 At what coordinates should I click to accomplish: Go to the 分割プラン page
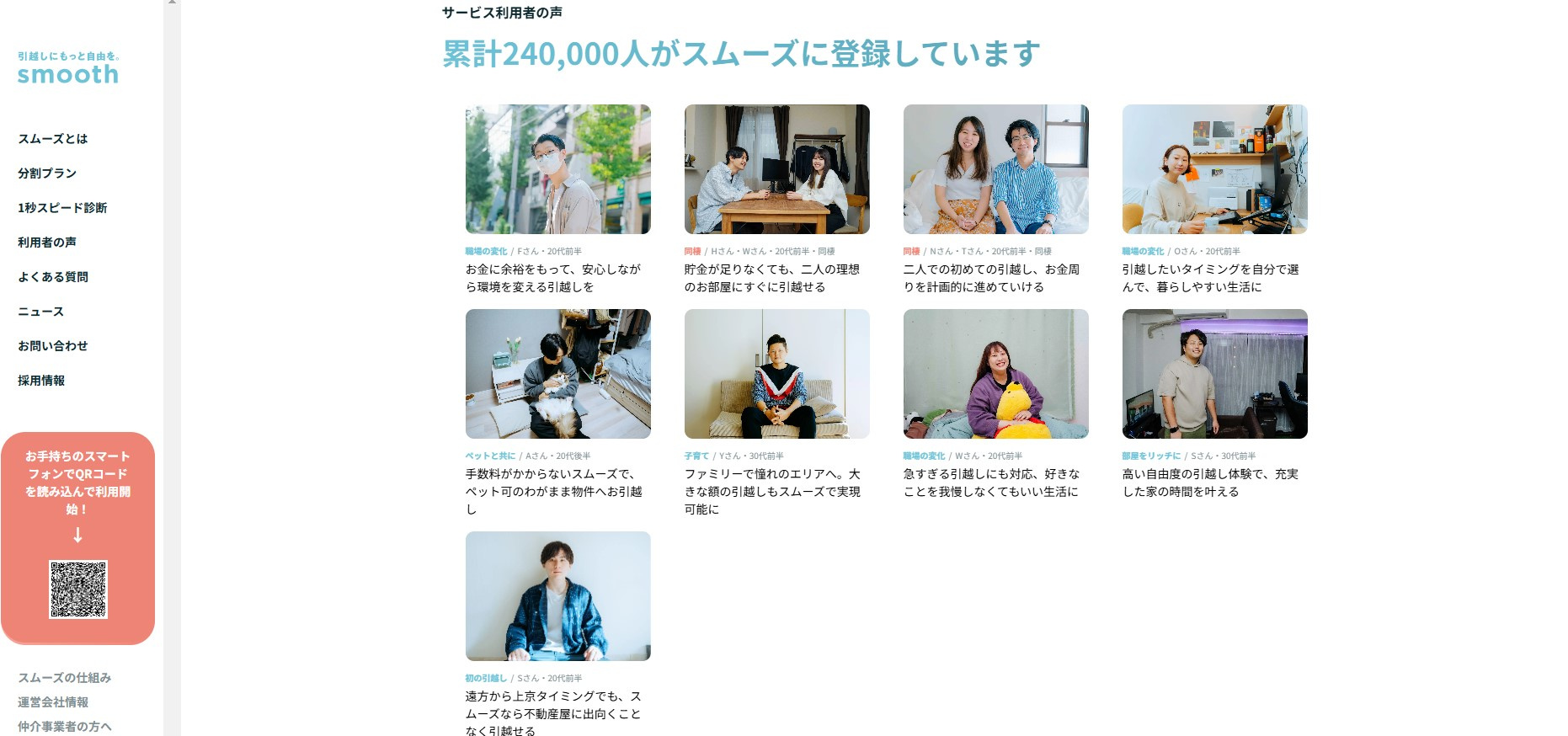47,173
